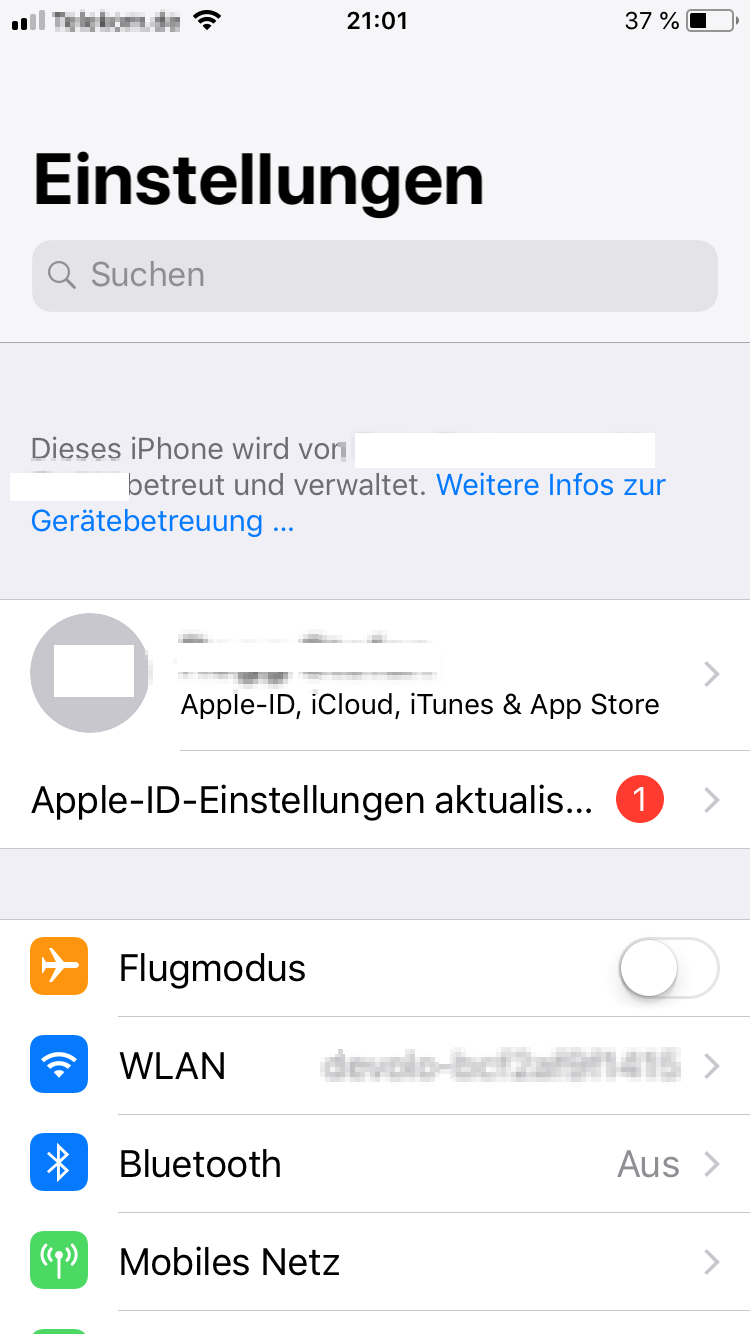Screen dimensions: 750x1334
Task: Open WLAN settings
Action: (x=375, y=1066)
